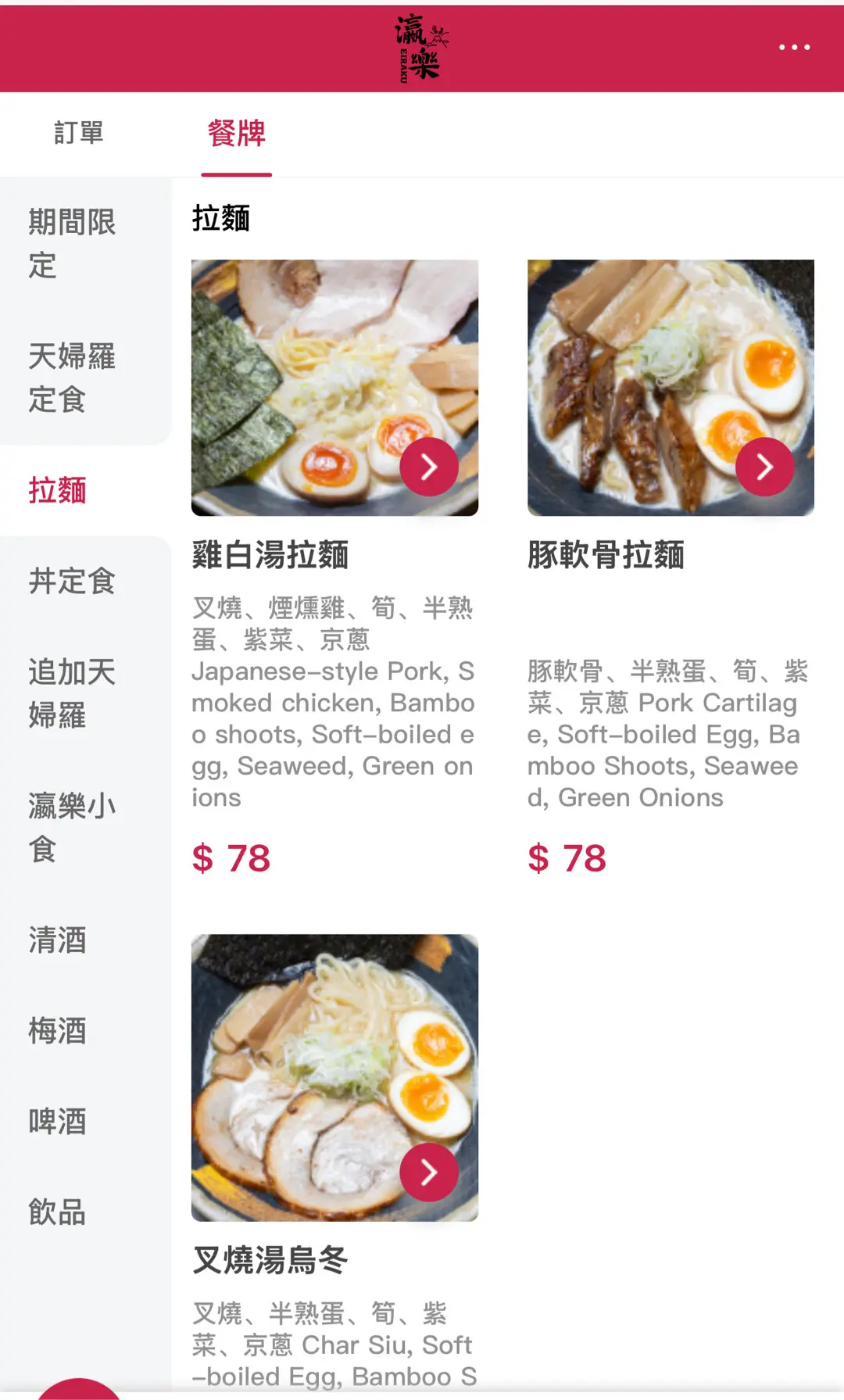Tap the arrow button on 豚軟骨拉麵

point(765,467)
